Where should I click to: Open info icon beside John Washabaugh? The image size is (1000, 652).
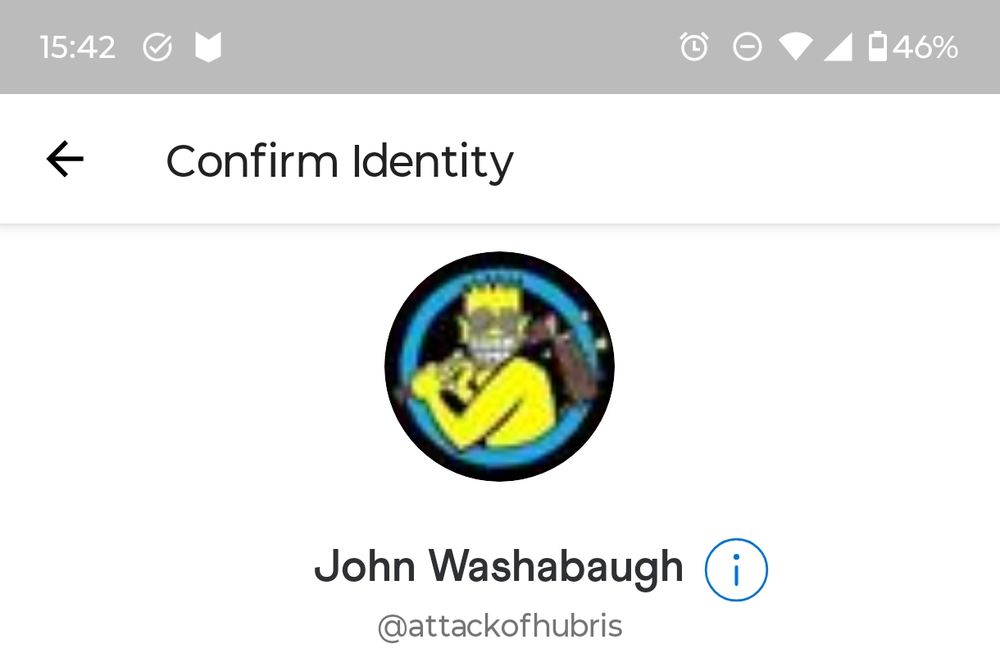tap(736, 569)
